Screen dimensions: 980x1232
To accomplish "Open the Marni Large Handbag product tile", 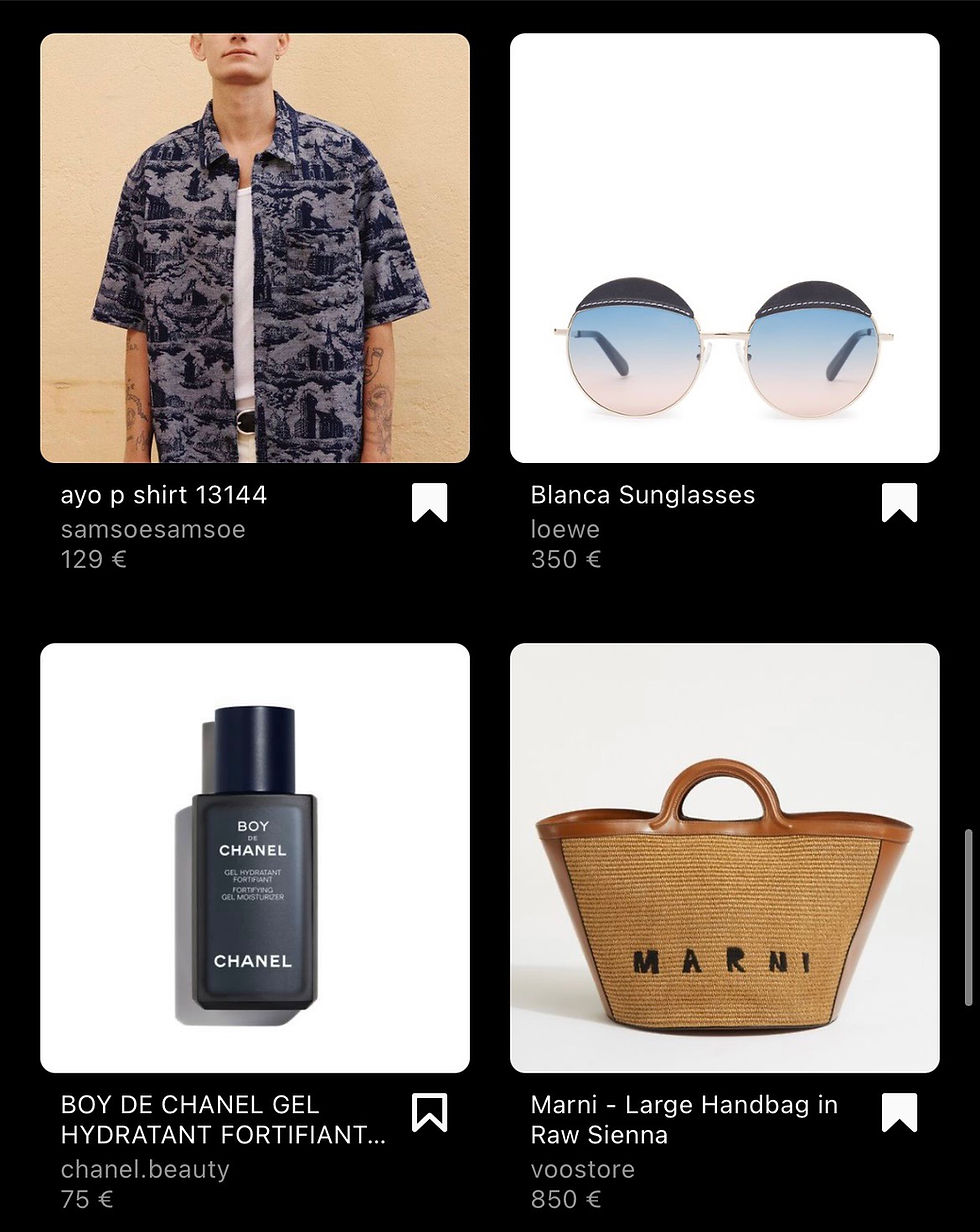I will 724,858.
